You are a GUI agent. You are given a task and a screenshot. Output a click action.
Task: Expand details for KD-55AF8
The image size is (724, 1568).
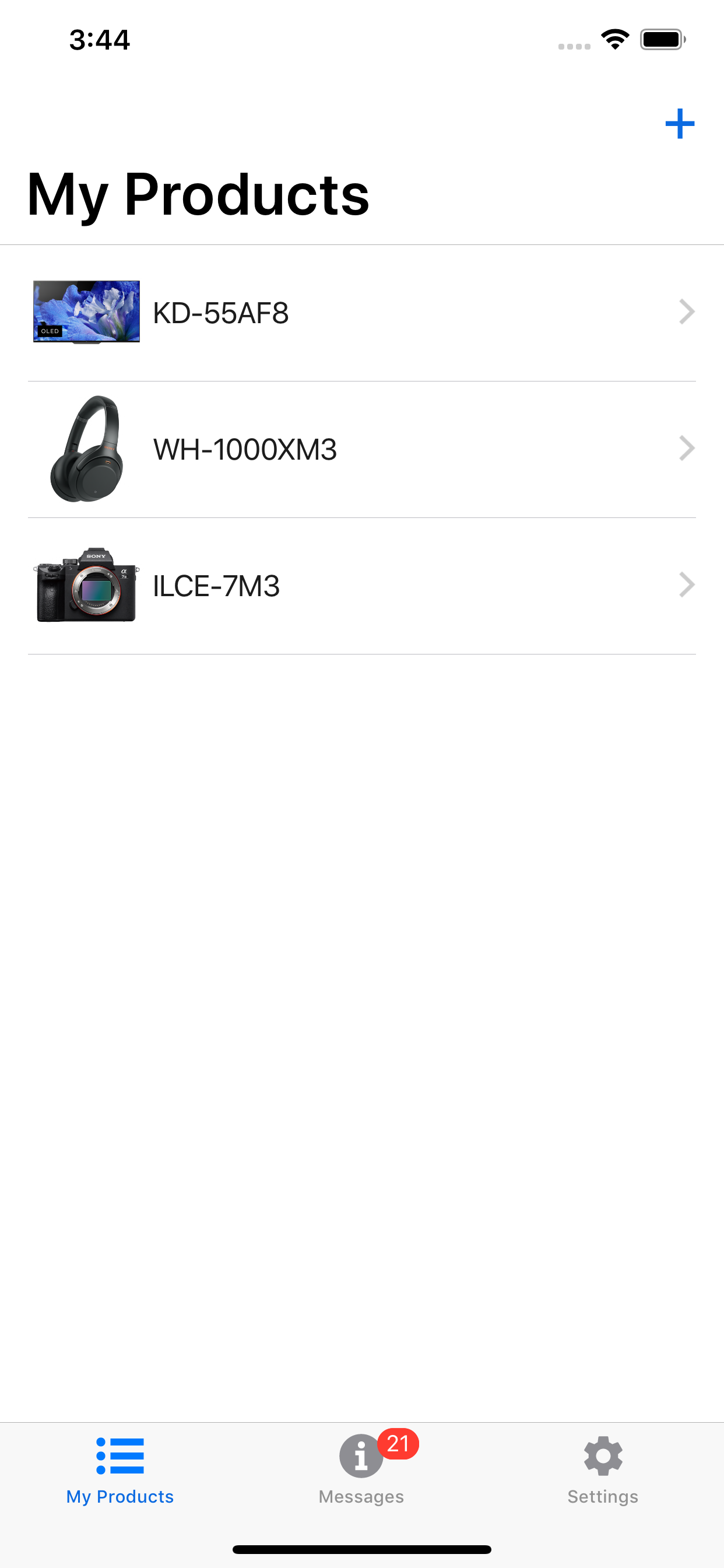click(687, 311)
